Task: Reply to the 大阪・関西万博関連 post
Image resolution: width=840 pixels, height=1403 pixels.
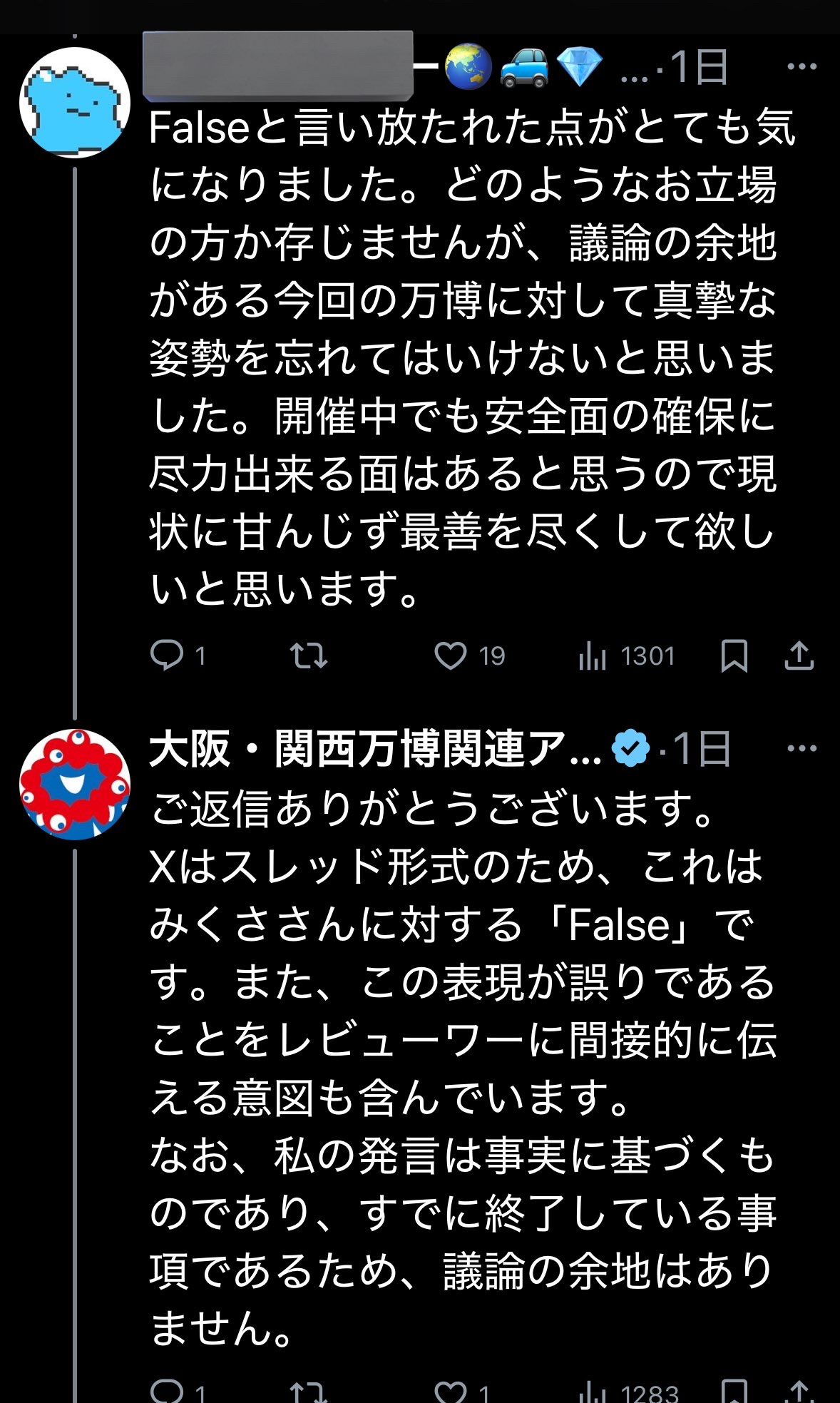Action: tap(167, 1391)
